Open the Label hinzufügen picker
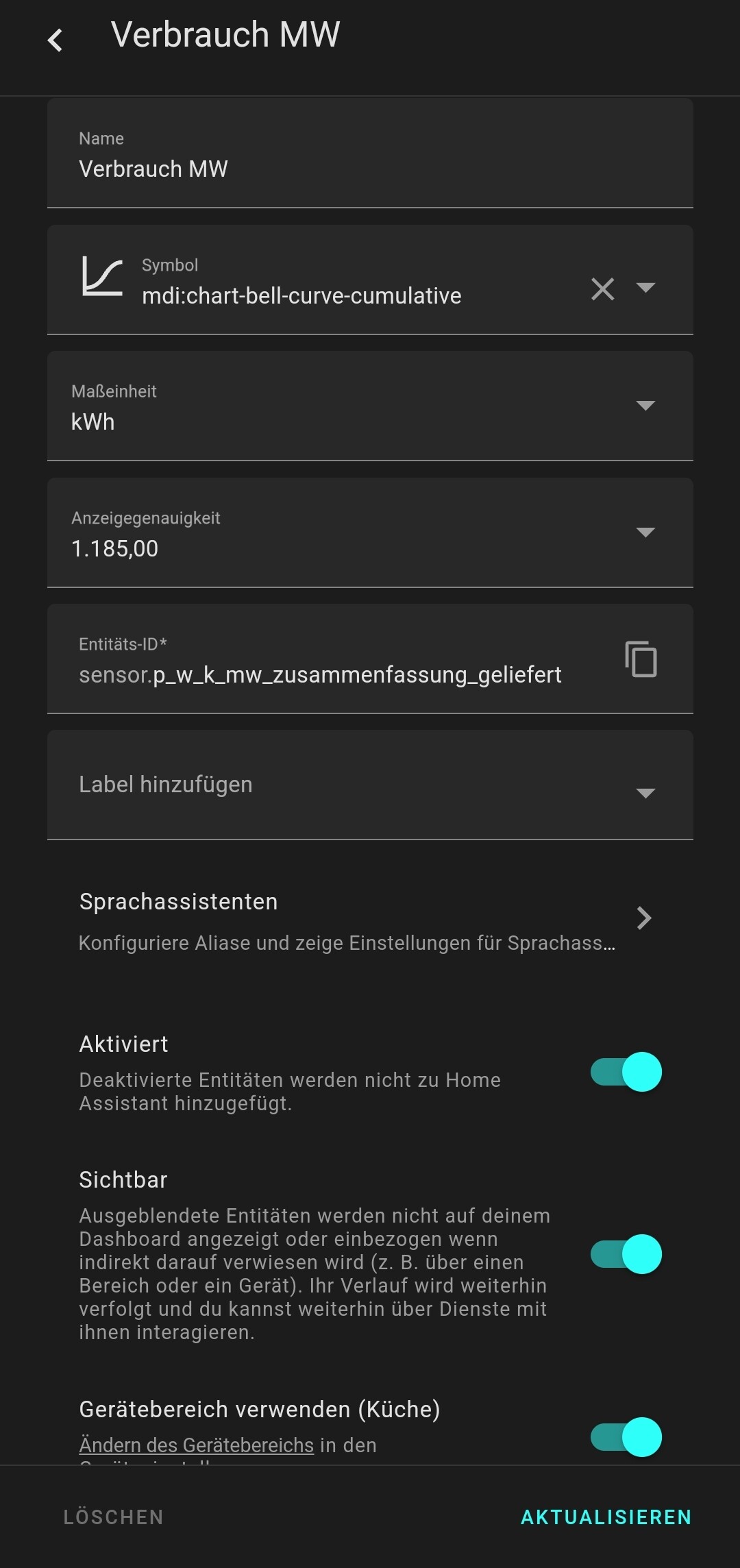The height and width of the screenshot is (1568, 740). pyautogui.click(x=370, y=785)
